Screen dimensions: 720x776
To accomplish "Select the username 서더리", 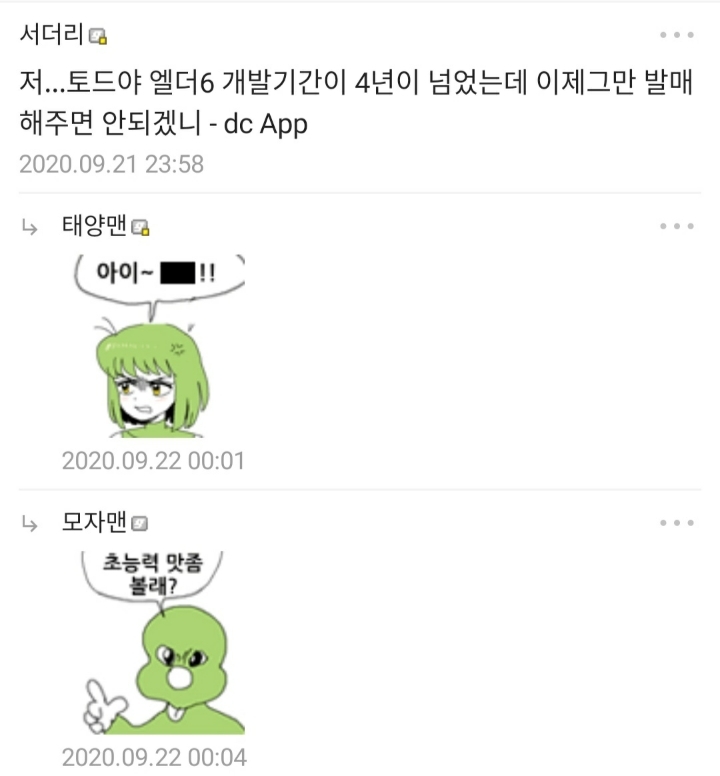I will tap(50, 36).
